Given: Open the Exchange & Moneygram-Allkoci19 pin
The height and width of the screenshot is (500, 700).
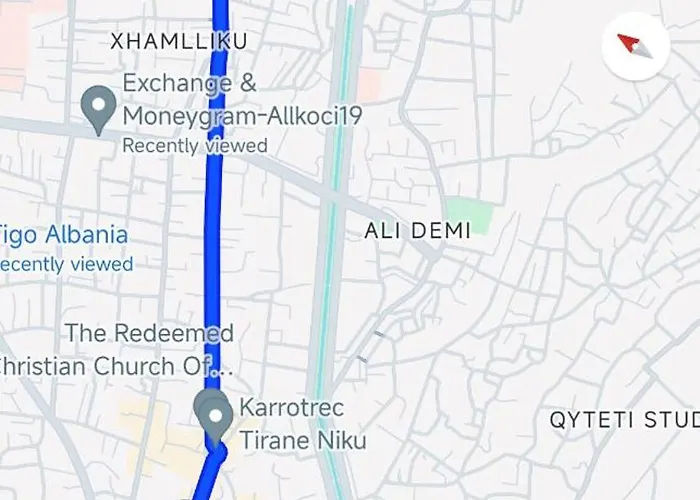Looking at the screenshot, I should [99, 109].
